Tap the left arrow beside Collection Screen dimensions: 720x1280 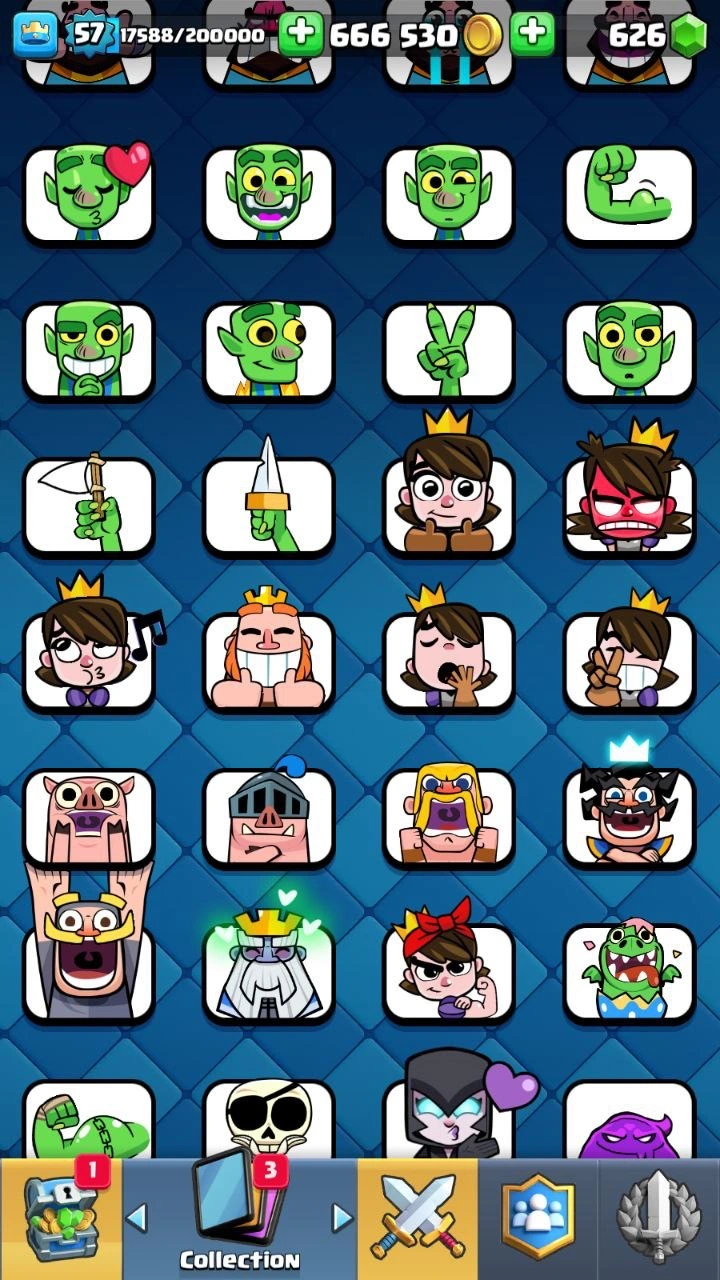(137, 1218)
